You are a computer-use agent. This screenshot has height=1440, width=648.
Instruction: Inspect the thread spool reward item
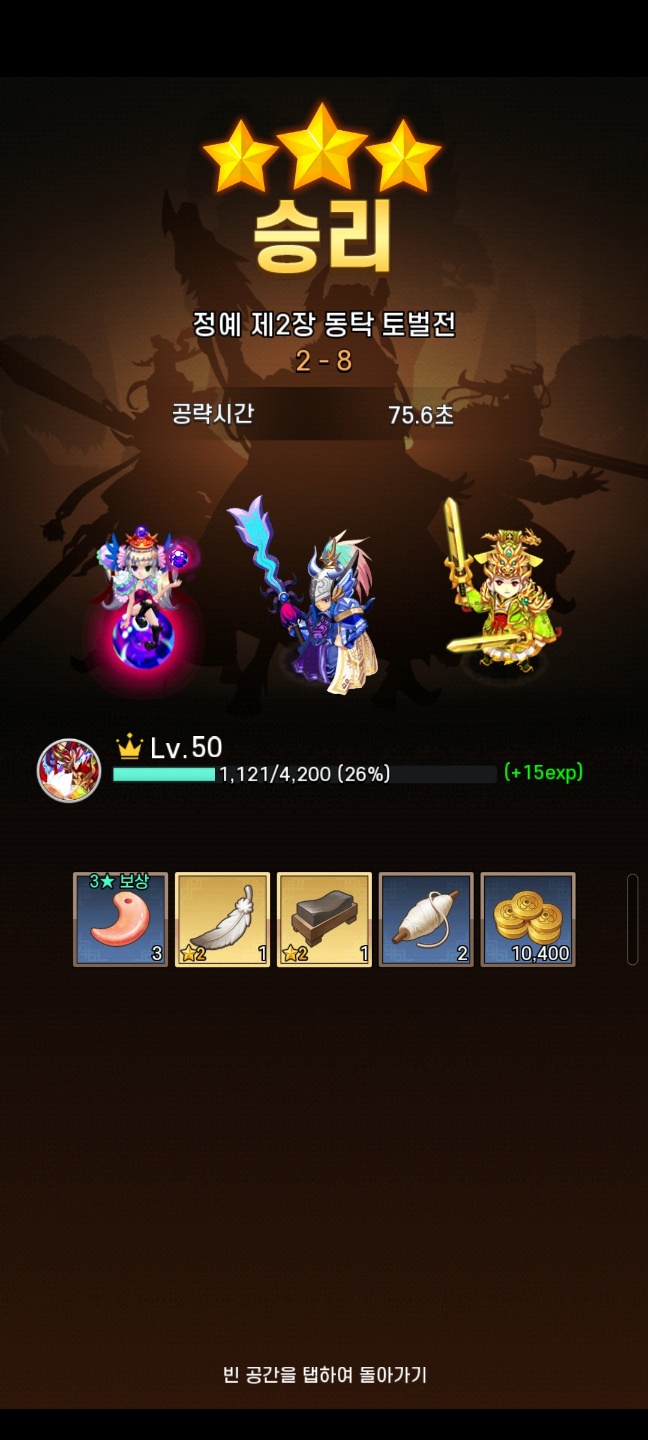tap(426, 920)
